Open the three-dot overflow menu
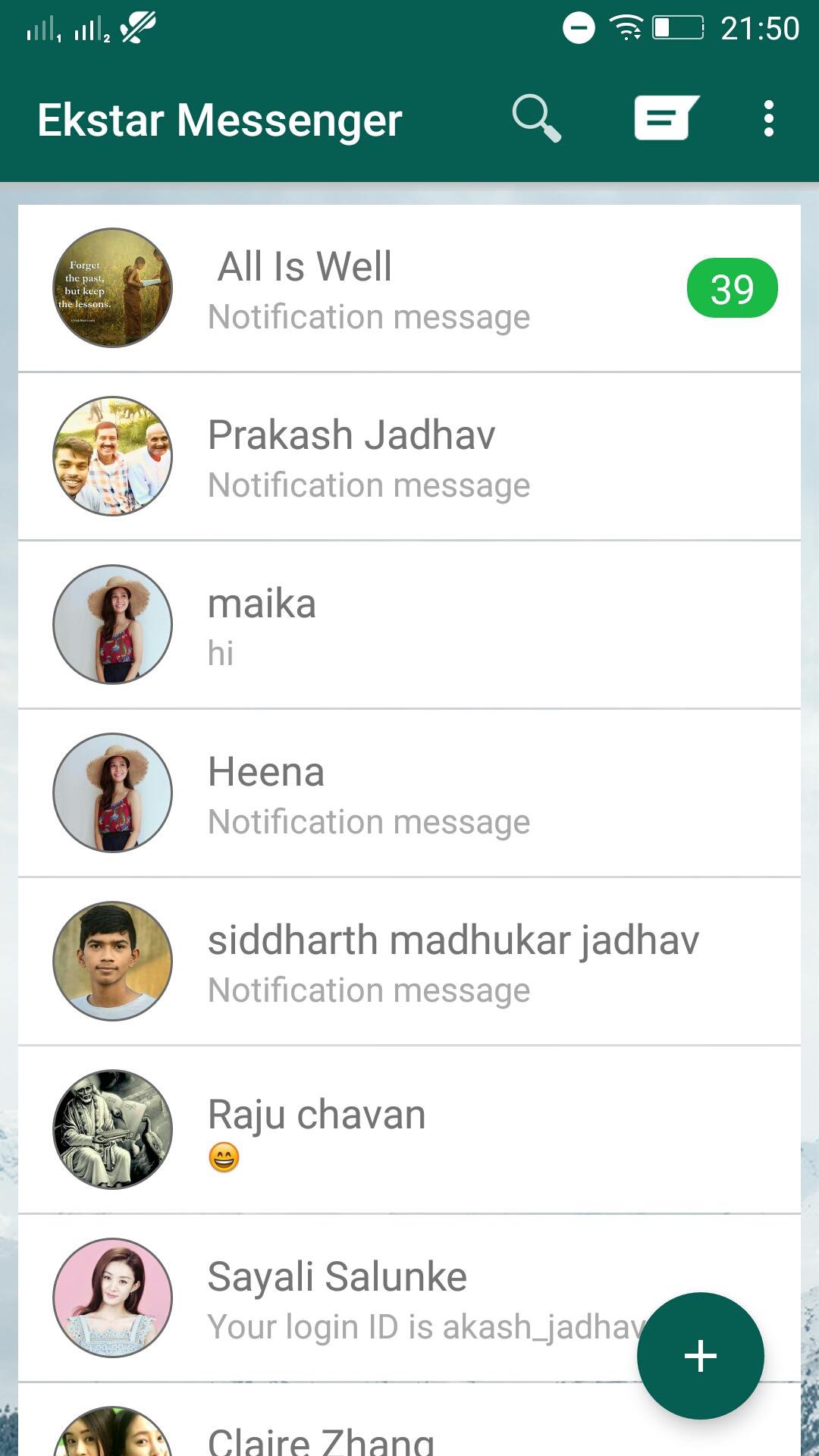 click(769, 118)
